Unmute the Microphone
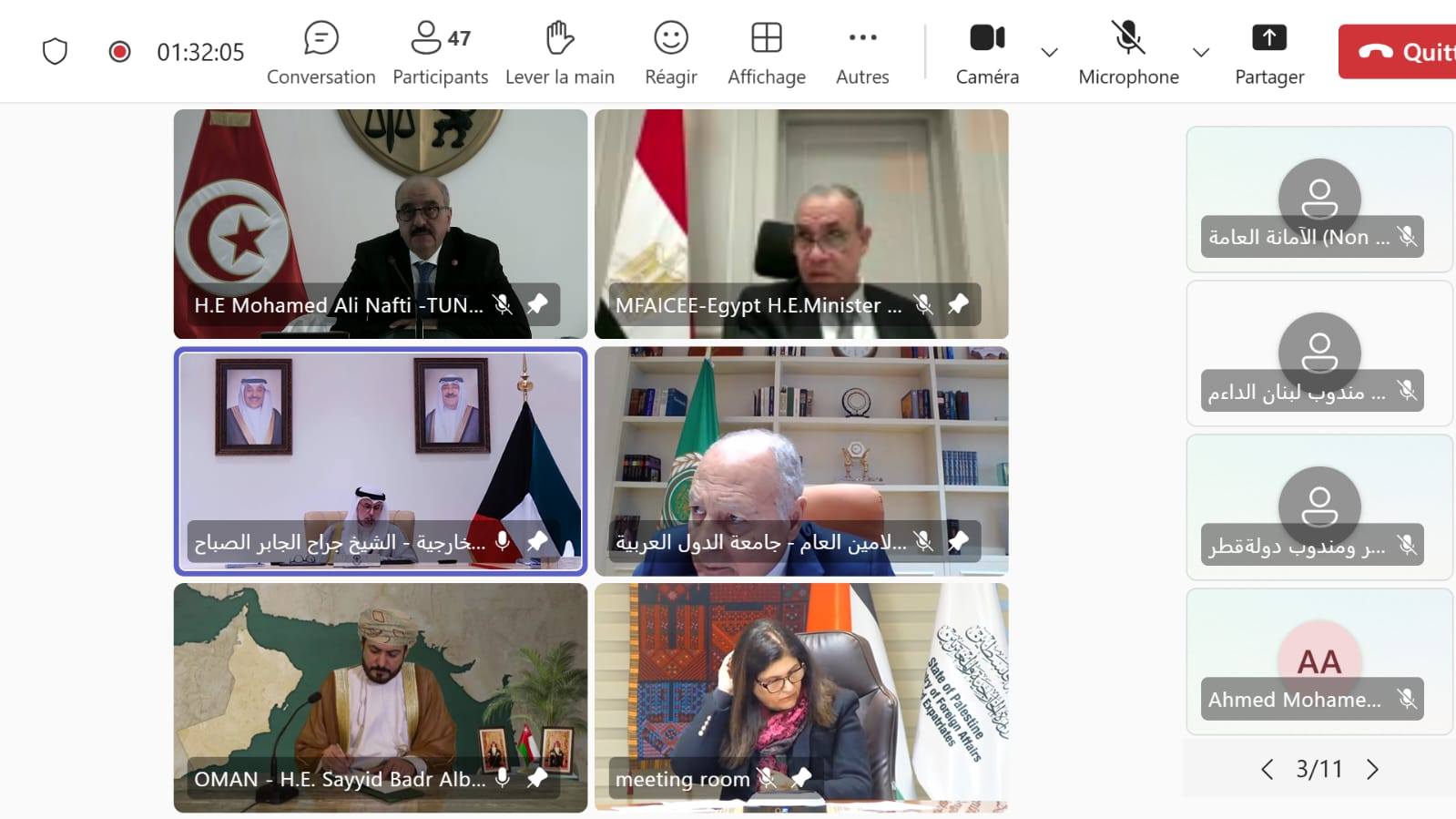The image size is (1456, 819). click(1127, 53)
